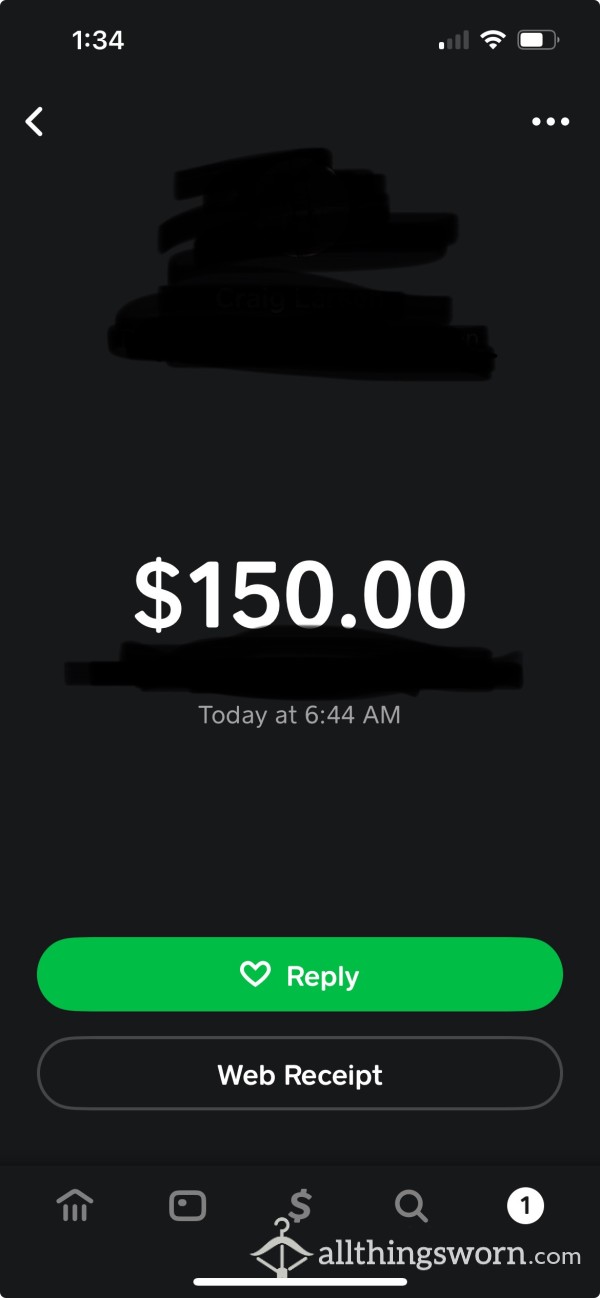Go back with the top-left arrow
The height and width of the screenshot is (1298, 600).
coord(35,122)
